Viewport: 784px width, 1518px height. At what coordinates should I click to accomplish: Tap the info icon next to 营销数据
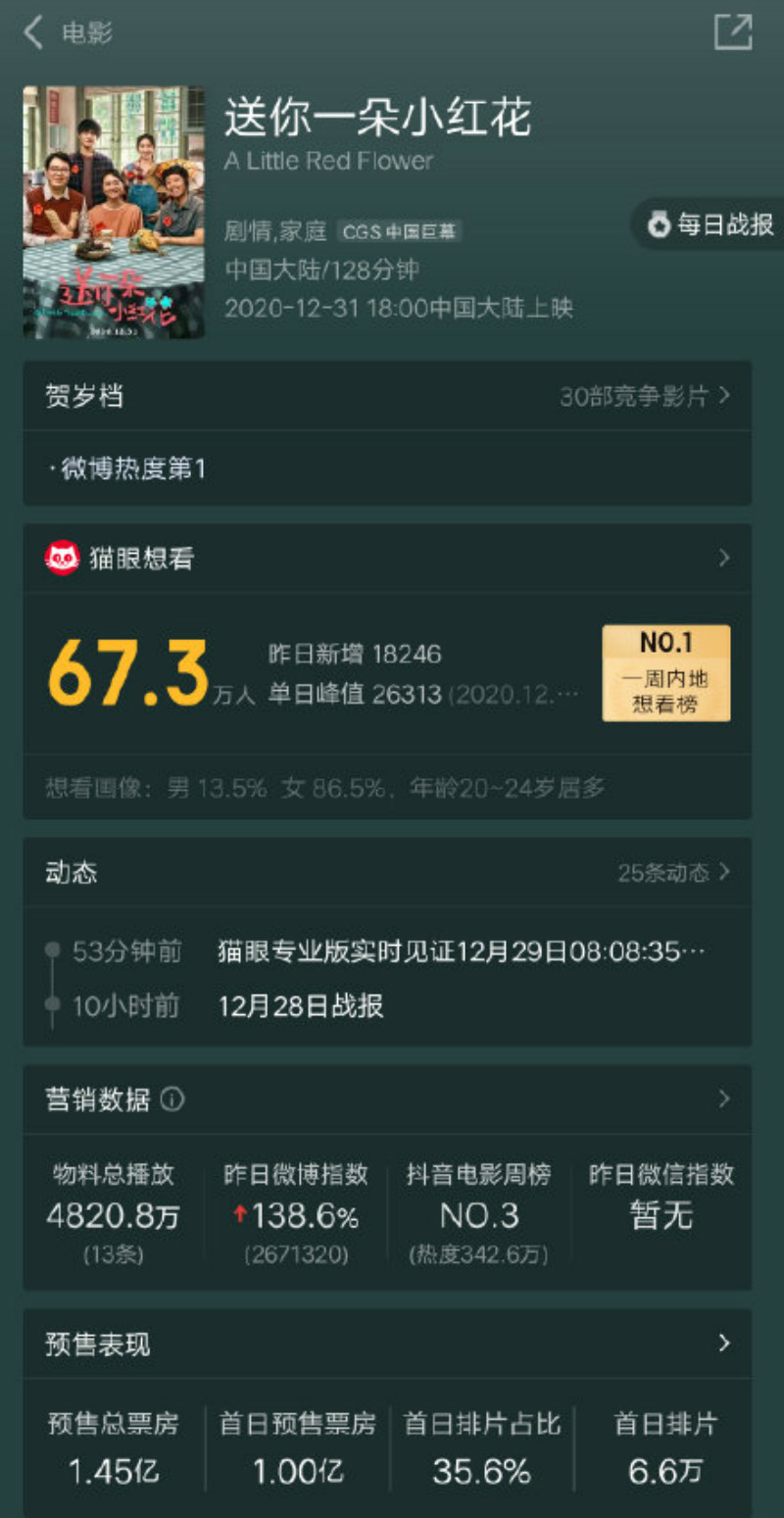[171, 1100]
